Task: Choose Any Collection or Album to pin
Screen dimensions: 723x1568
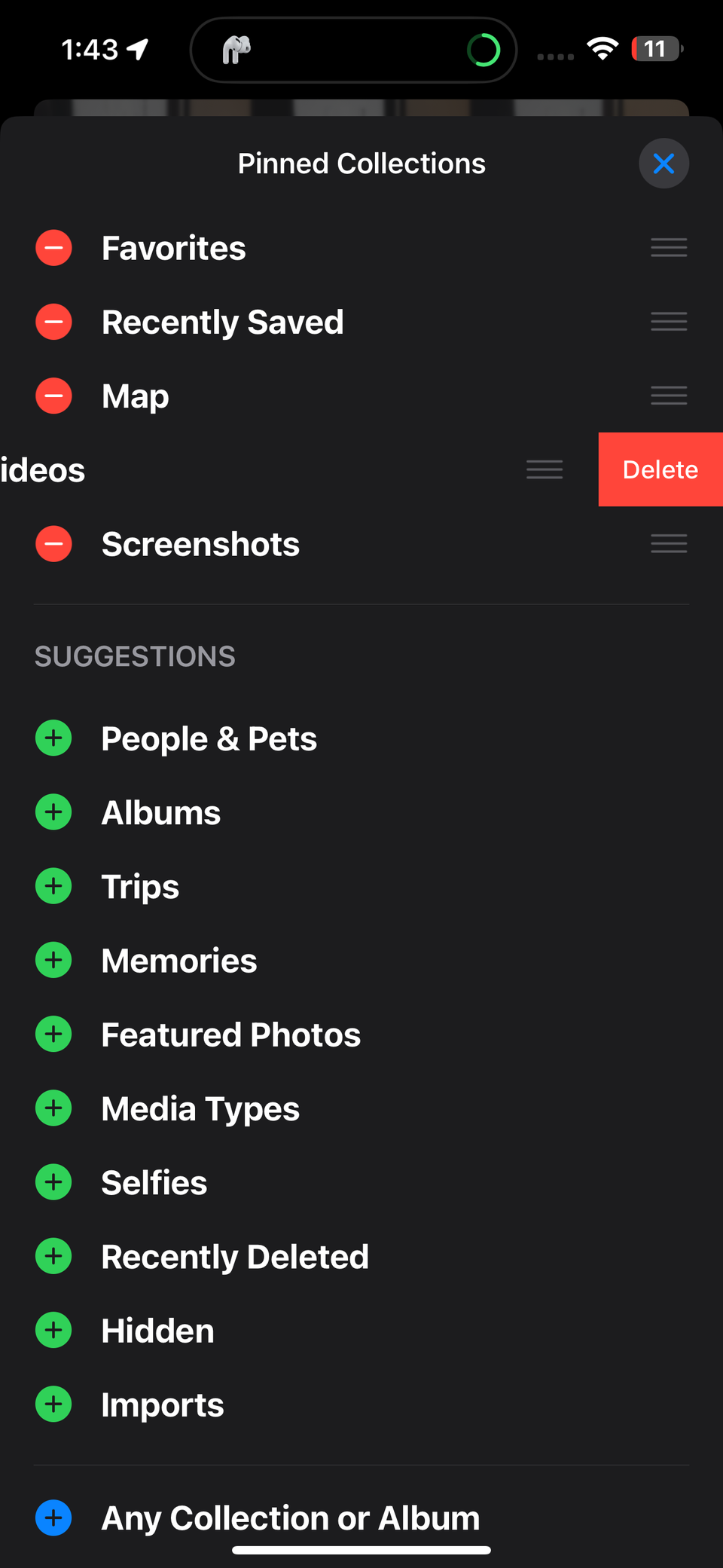Action: [53, 1518]
